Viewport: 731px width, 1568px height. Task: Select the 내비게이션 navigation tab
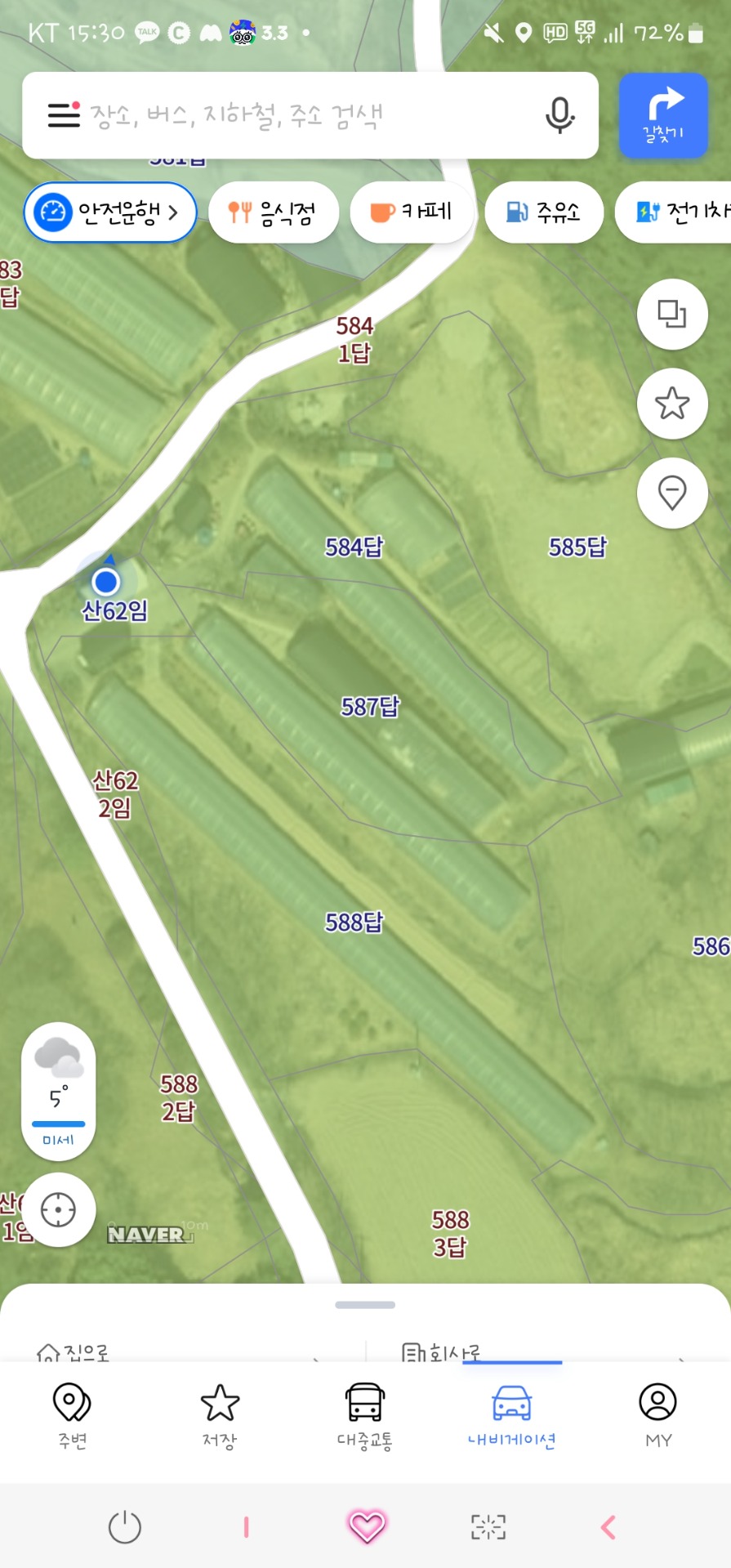click(x=511, y=1417)
